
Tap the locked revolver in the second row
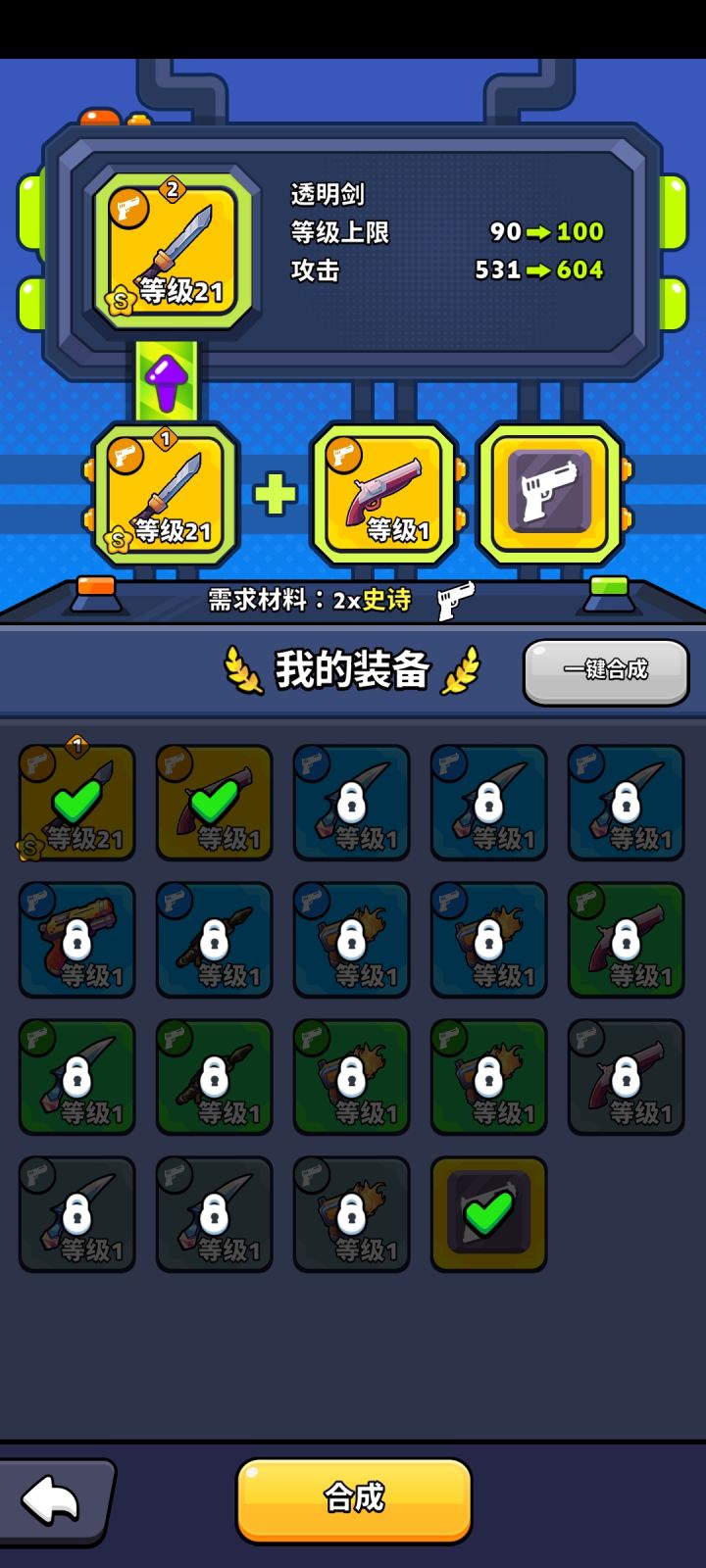76,939
